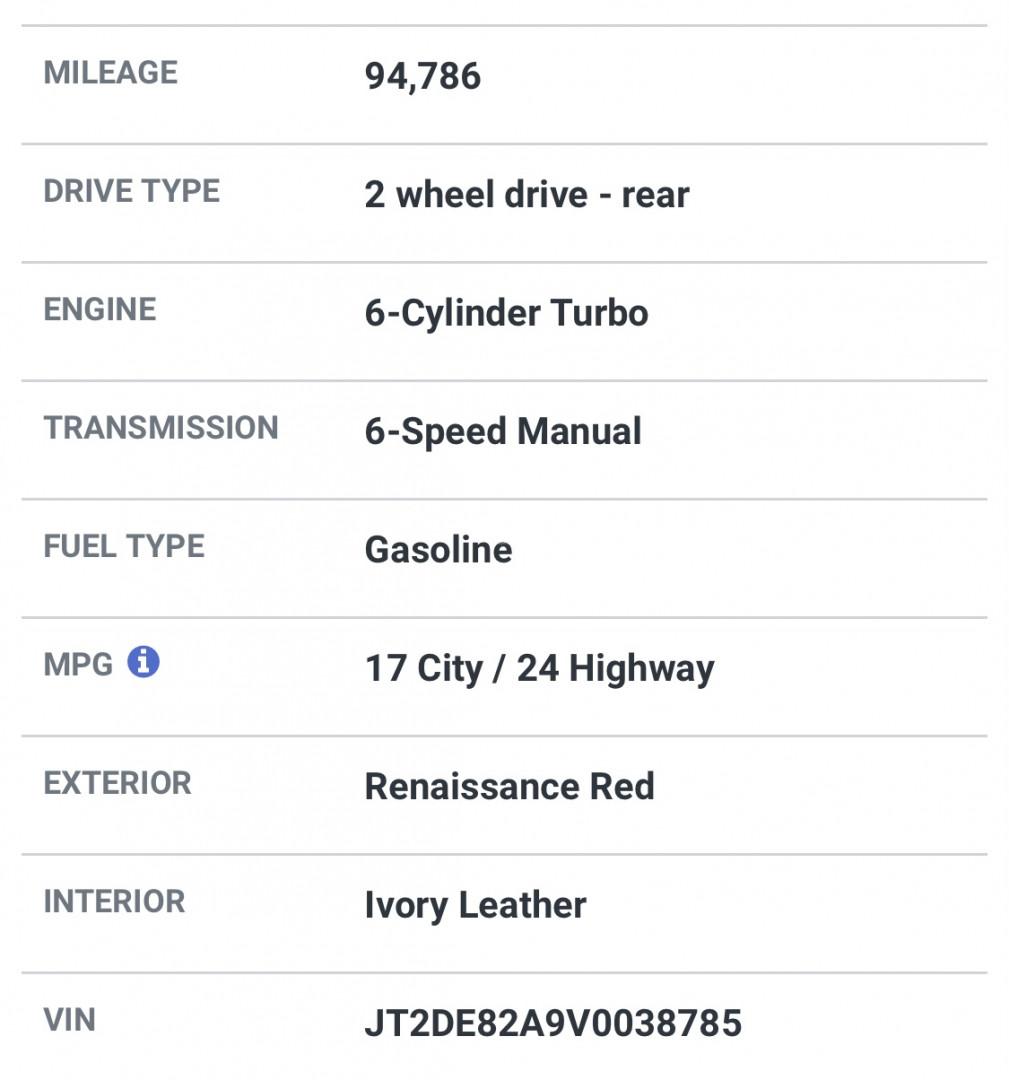1009x1080 pixels.
Task: Open the MPG info icon
Action: (143, 662)
